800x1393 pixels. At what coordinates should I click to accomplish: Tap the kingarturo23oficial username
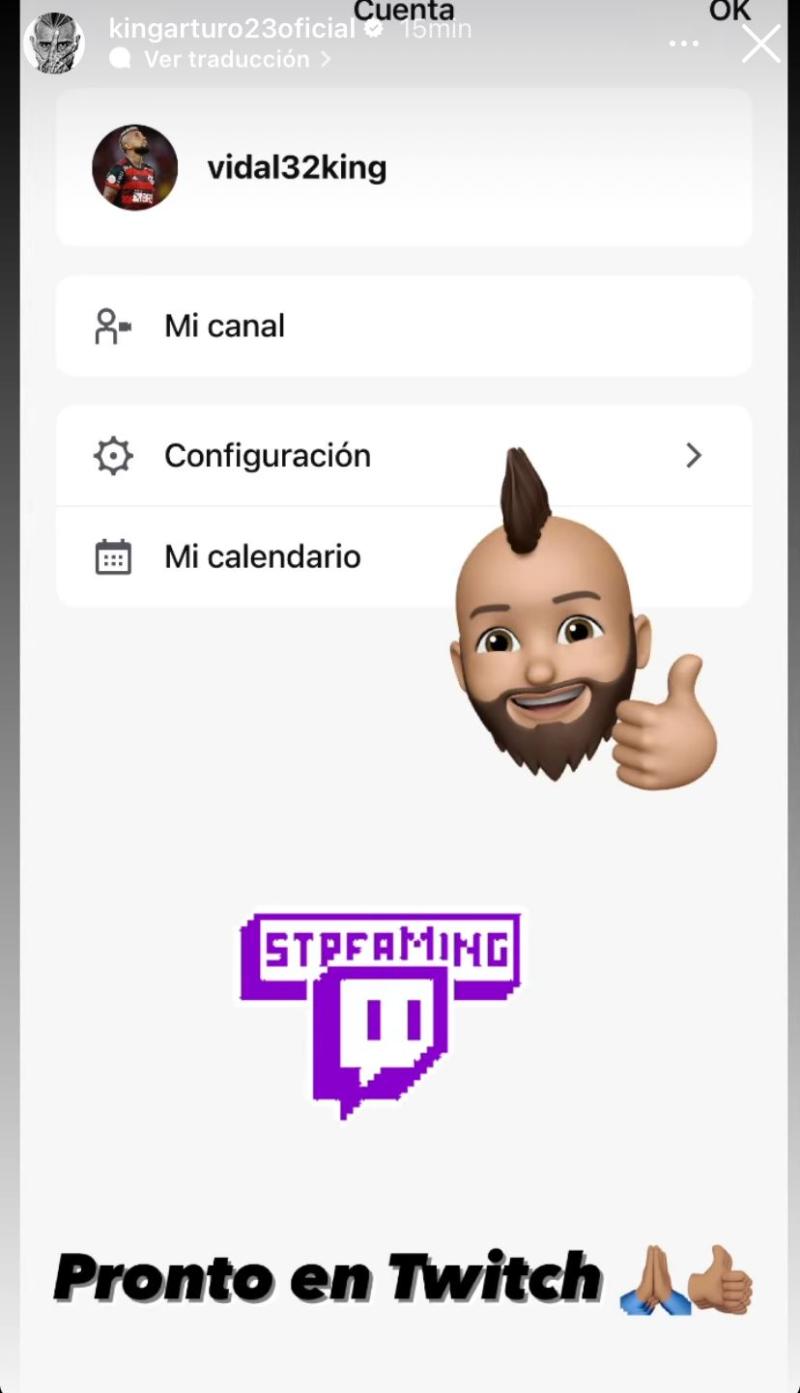[x=232, y=29]
